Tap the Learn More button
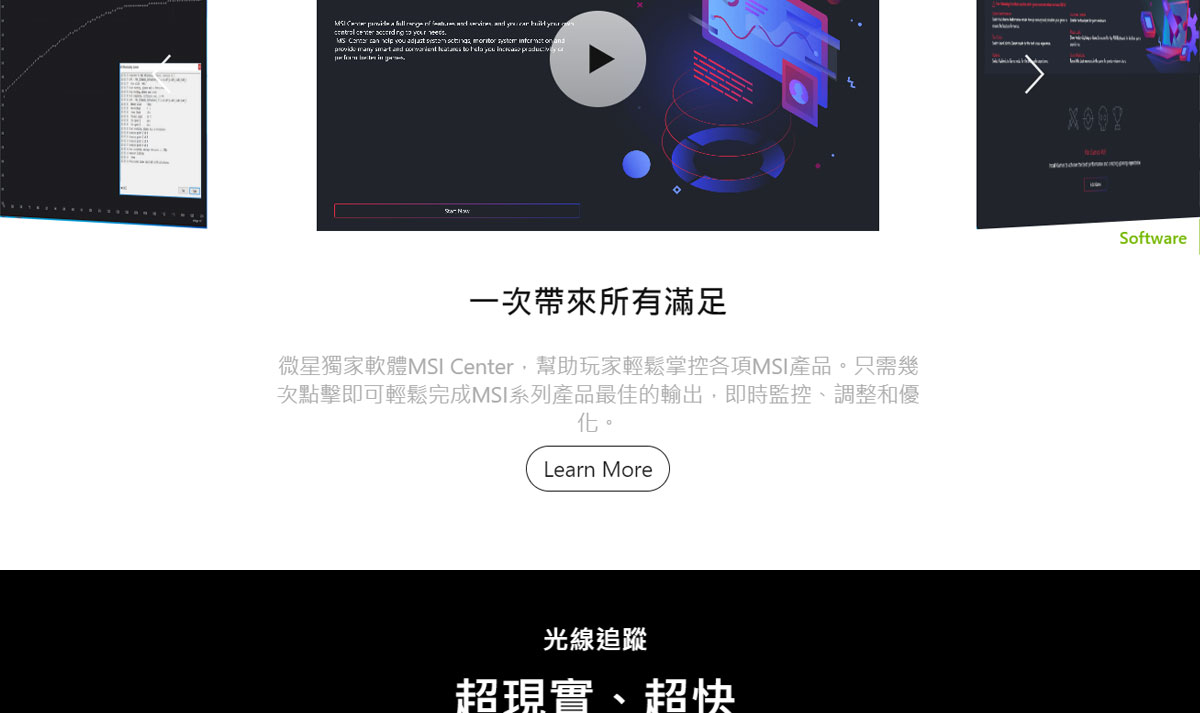 [x=598, y=469]
